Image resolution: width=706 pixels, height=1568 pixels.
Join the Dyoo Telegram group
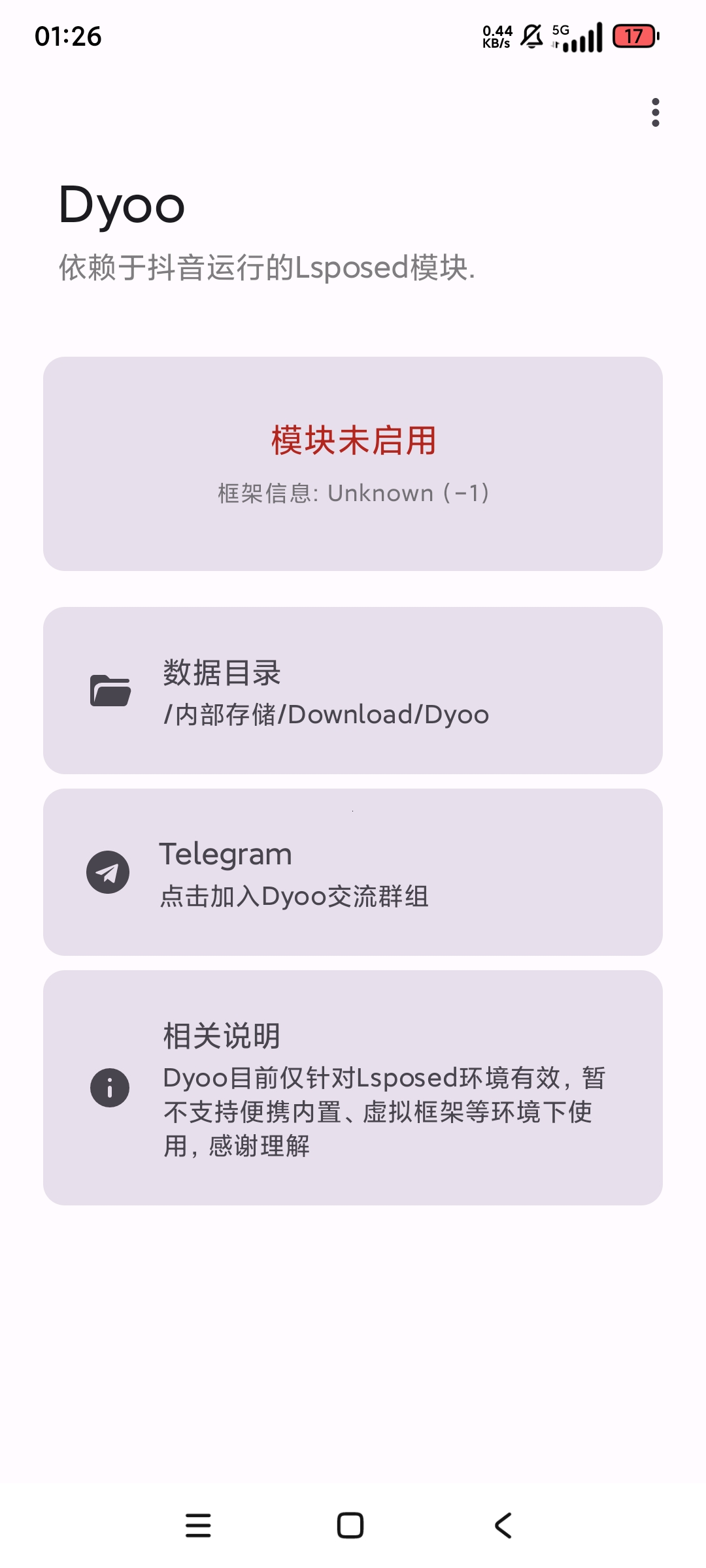353,872
